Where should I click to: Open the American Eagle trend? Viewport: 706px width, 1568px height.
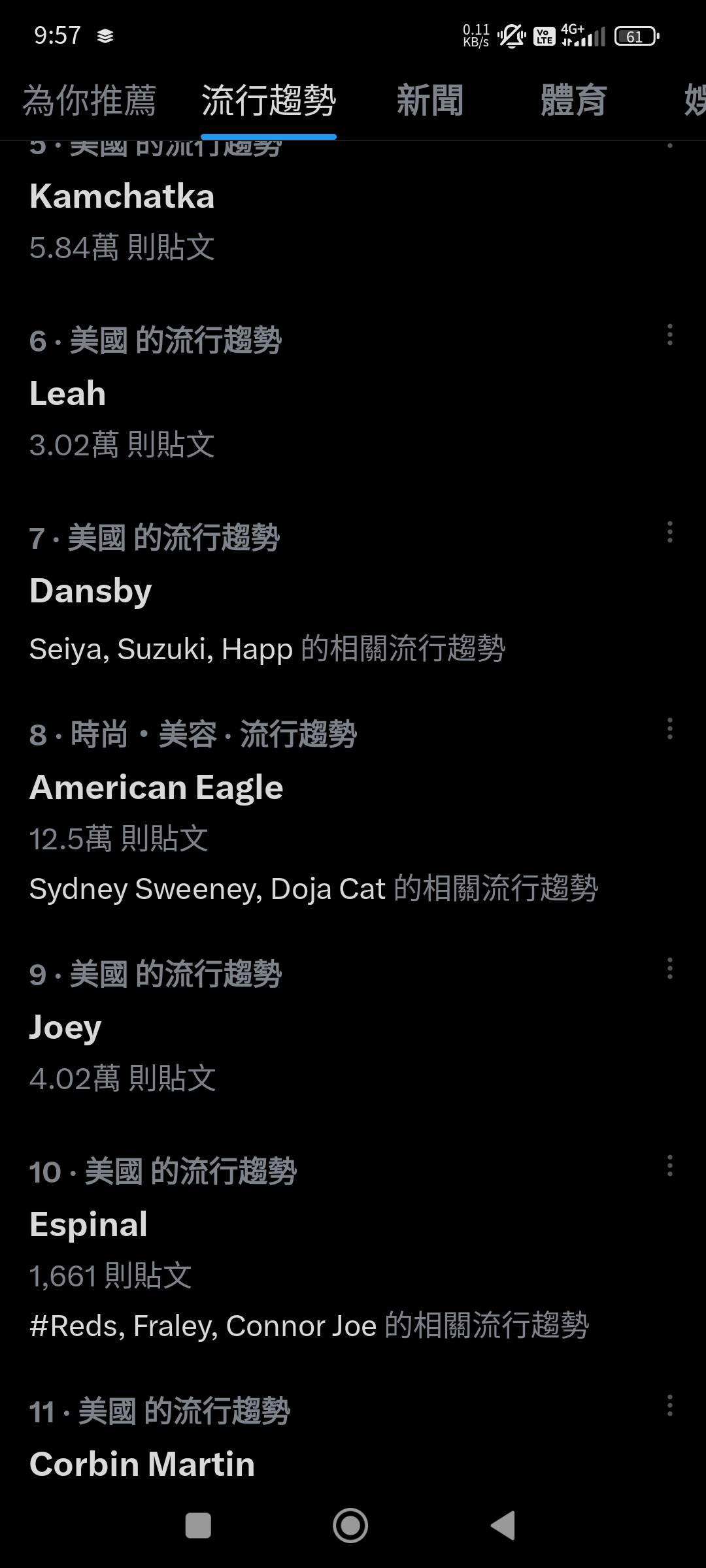tap(353, 810)
